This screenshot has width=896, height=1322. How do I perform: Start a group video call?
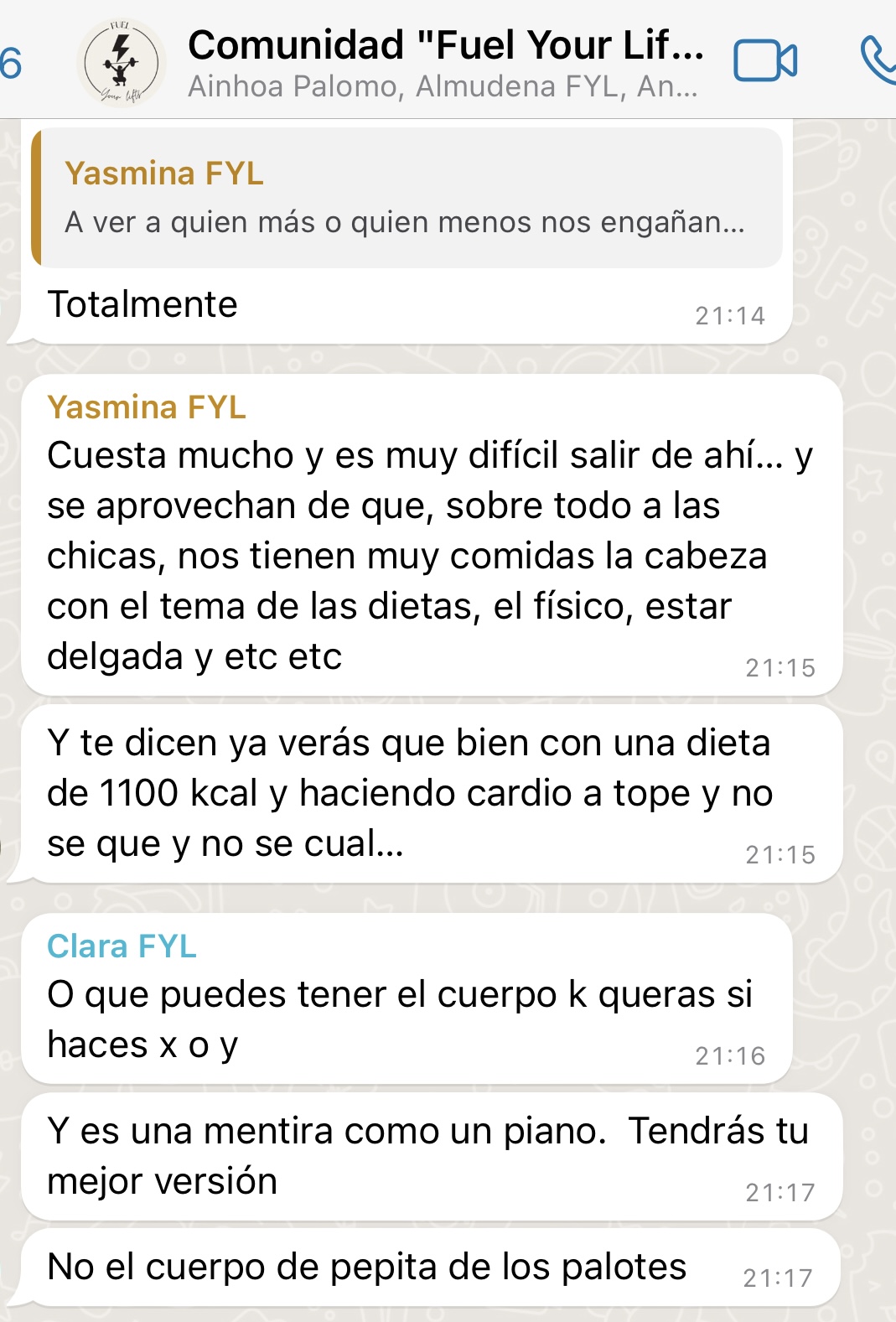[764, 61]
